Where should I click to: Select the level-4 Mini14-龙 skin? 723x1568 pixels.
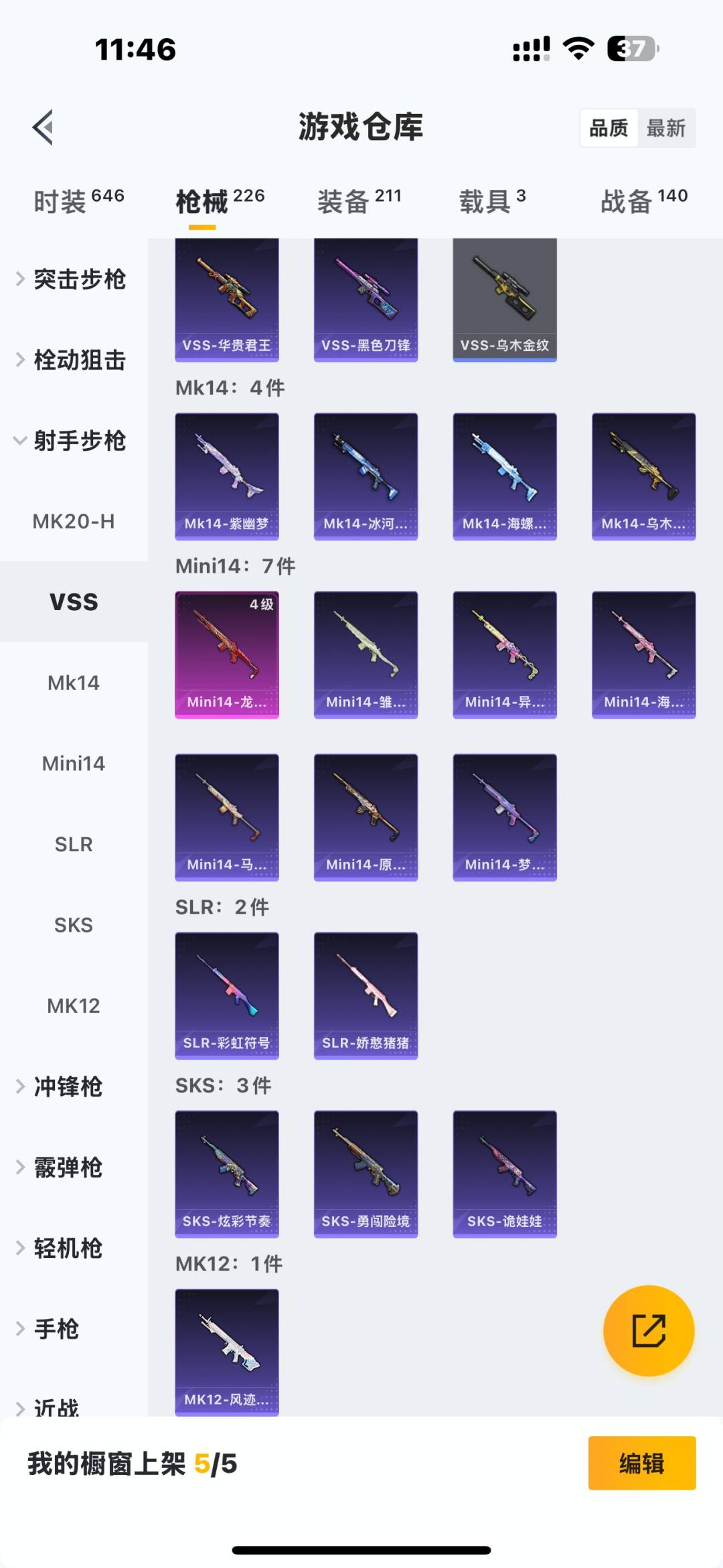[227, 653]
